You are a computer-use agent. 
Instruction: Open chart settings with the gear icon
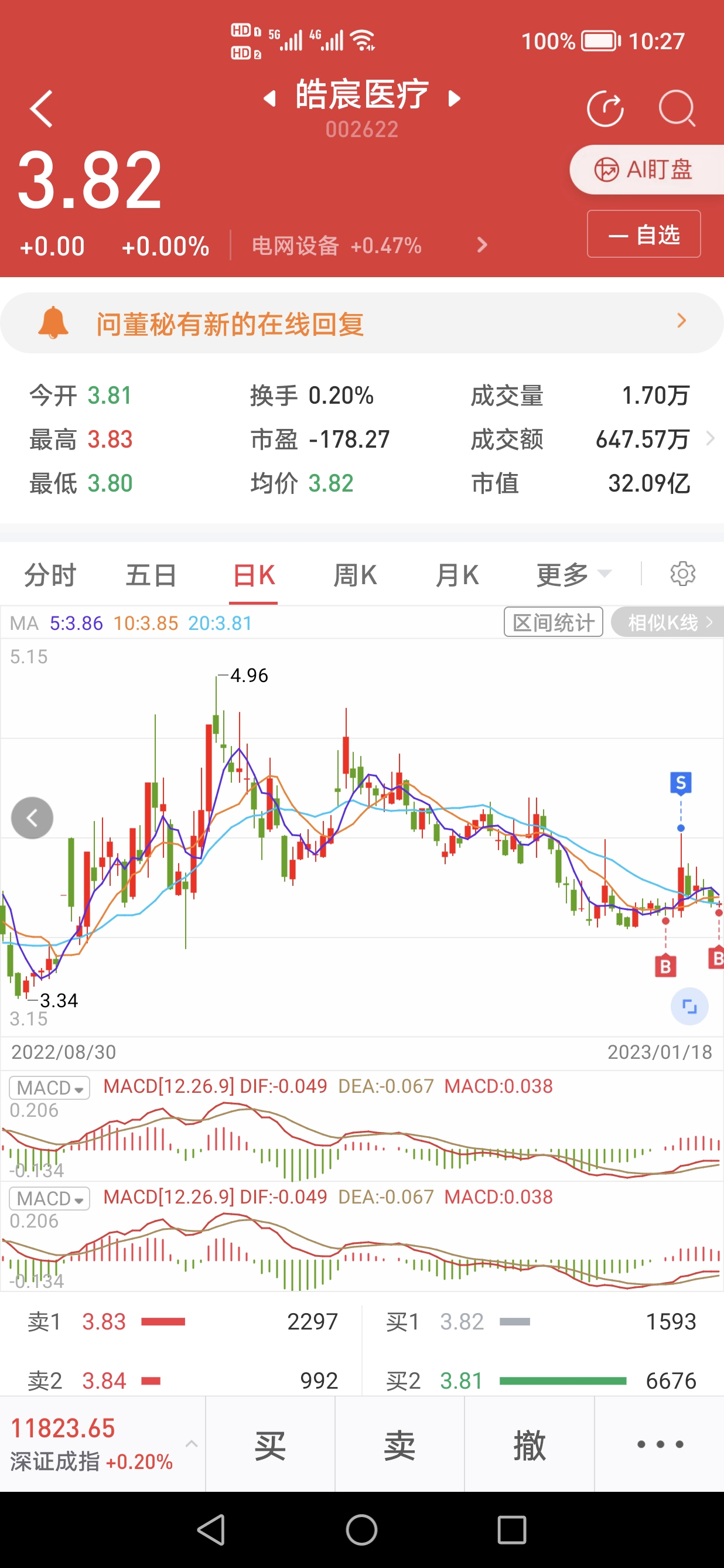point(682,573)
